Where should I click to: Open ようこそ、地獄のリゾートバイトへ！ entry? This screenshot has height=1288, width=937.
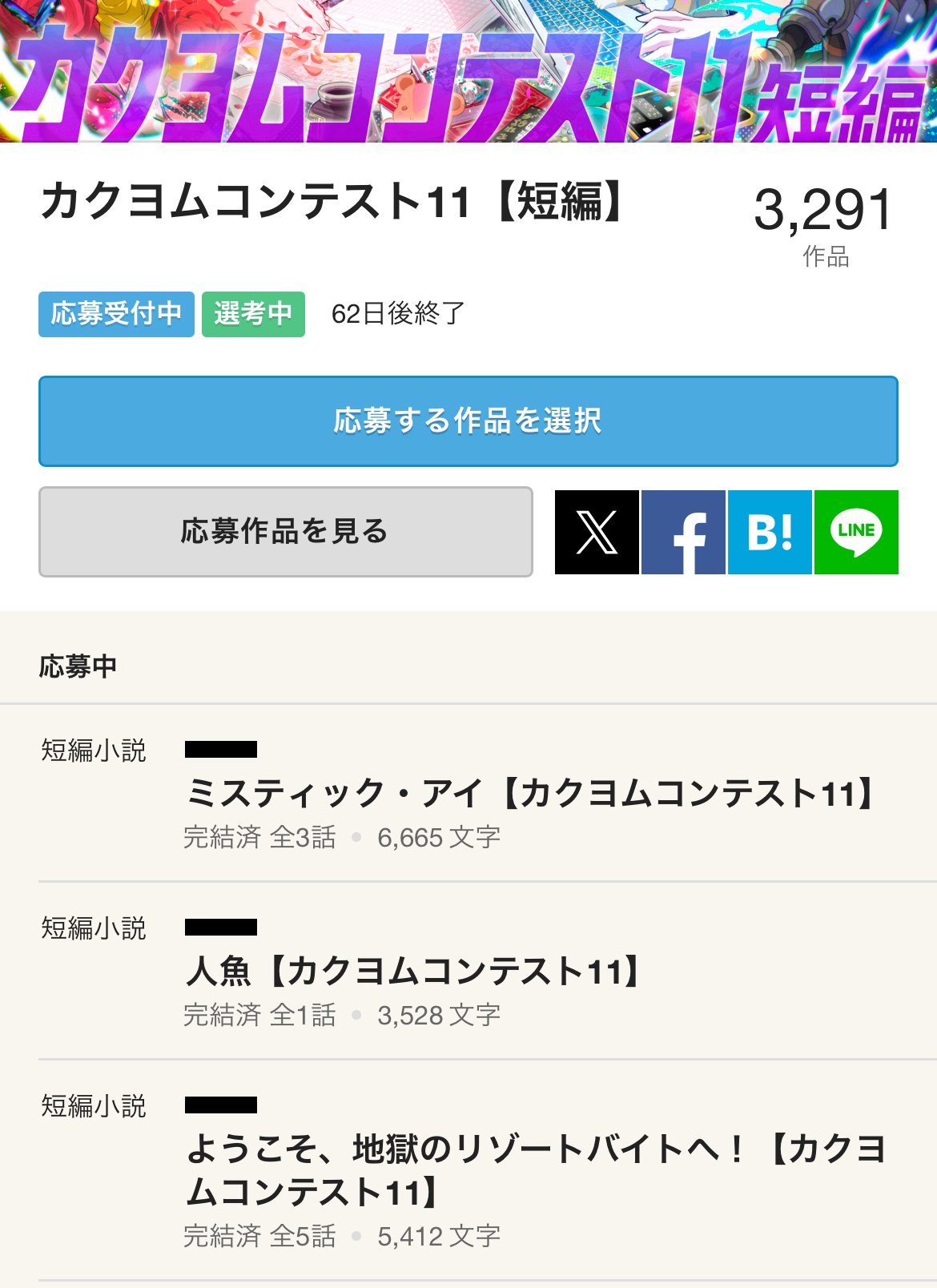[535, 1169]
